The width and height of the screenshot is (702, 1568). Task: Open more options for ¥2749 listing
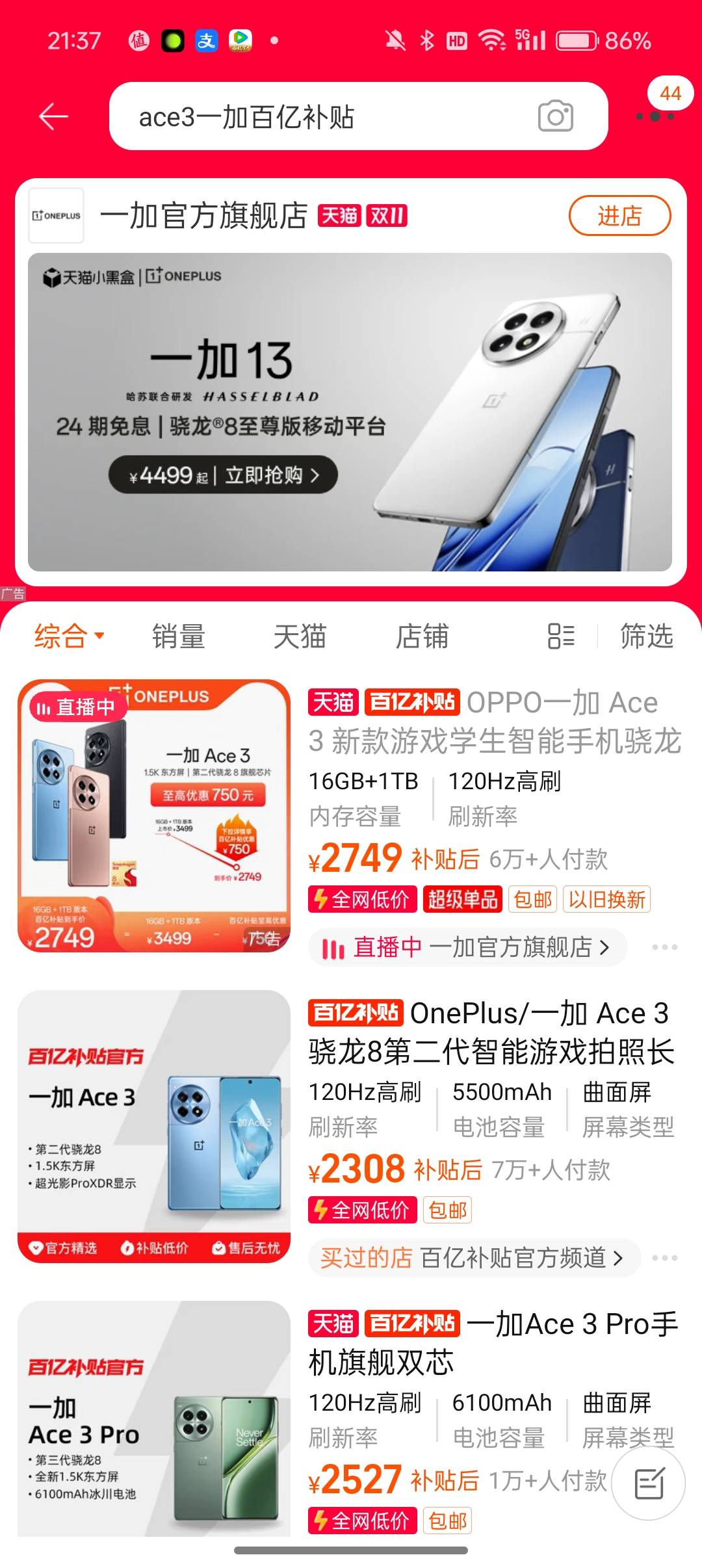click(x=664, y=947)
